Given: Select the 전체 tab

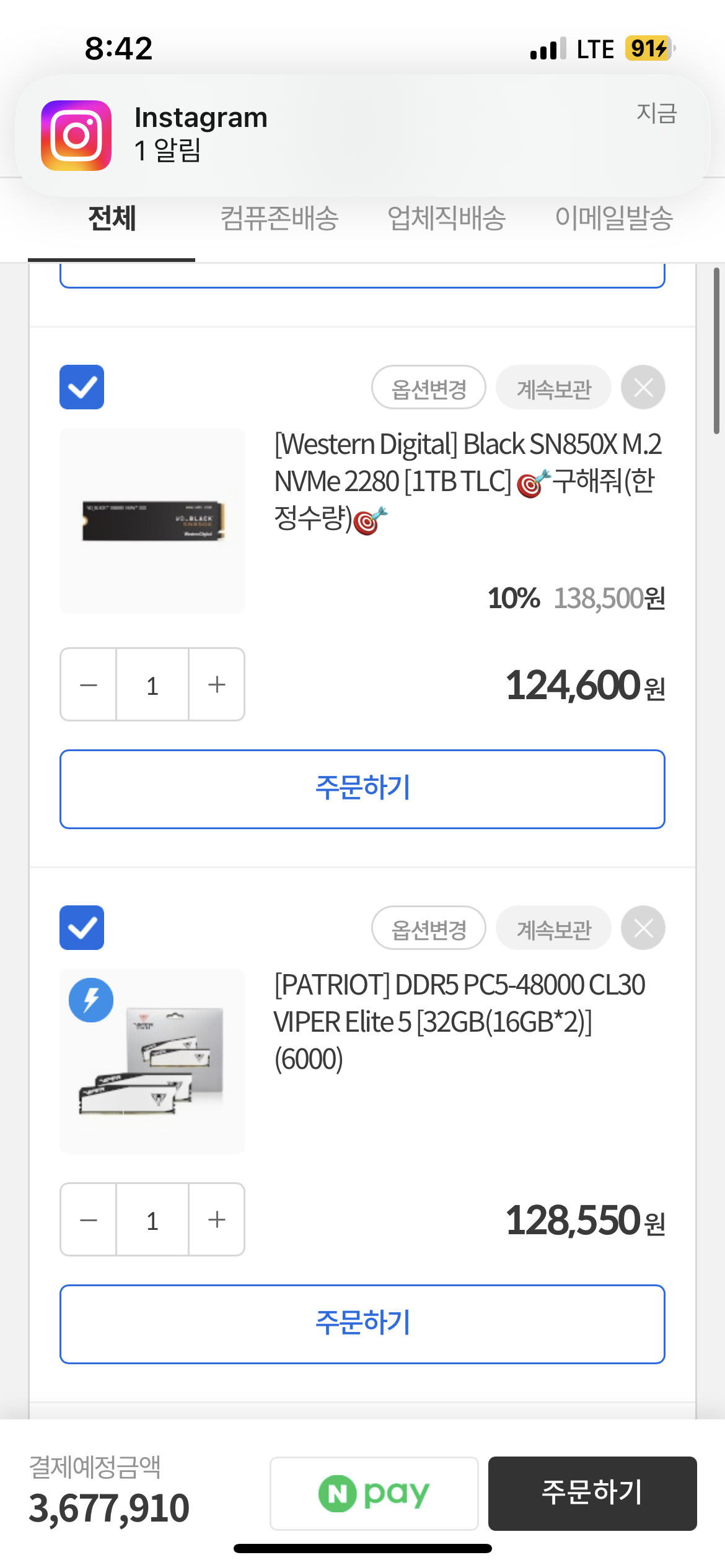Looking at the screenshot, I should (112, 218).
